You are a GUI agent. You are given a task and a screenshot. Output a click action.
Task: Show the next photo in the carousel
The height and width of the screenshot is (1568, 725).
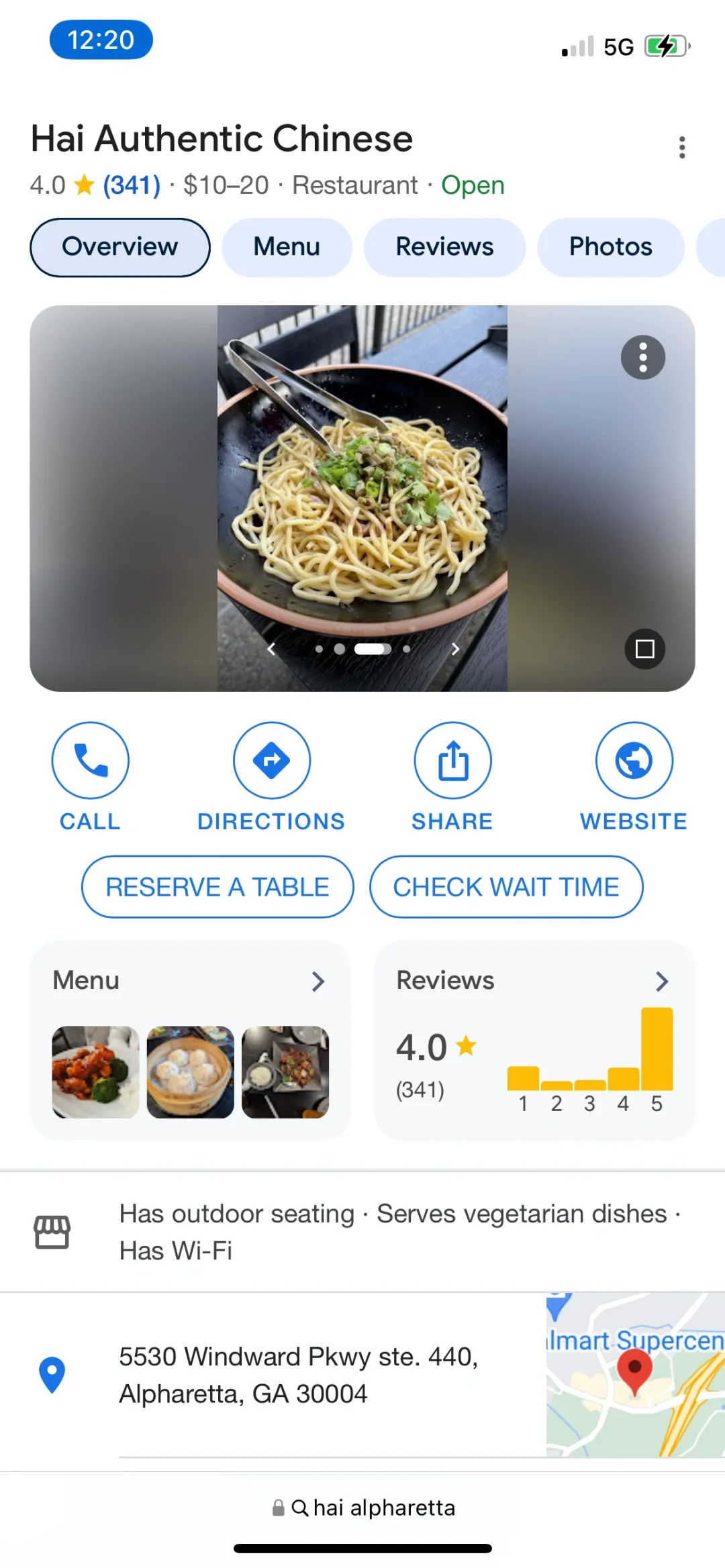coord(455,649)
